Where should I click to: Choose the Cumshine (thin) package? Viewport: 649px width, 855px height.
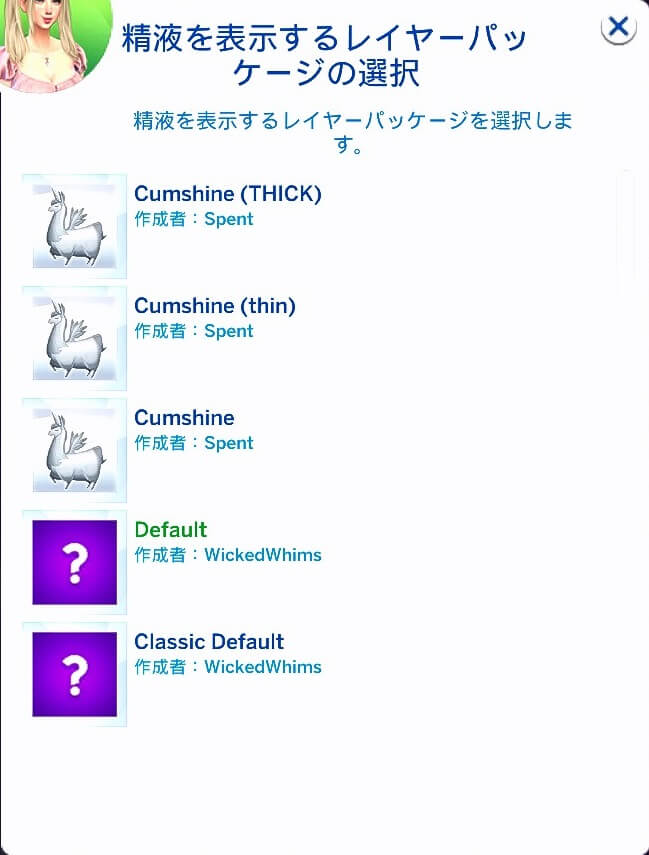click(x=215, y=306)
